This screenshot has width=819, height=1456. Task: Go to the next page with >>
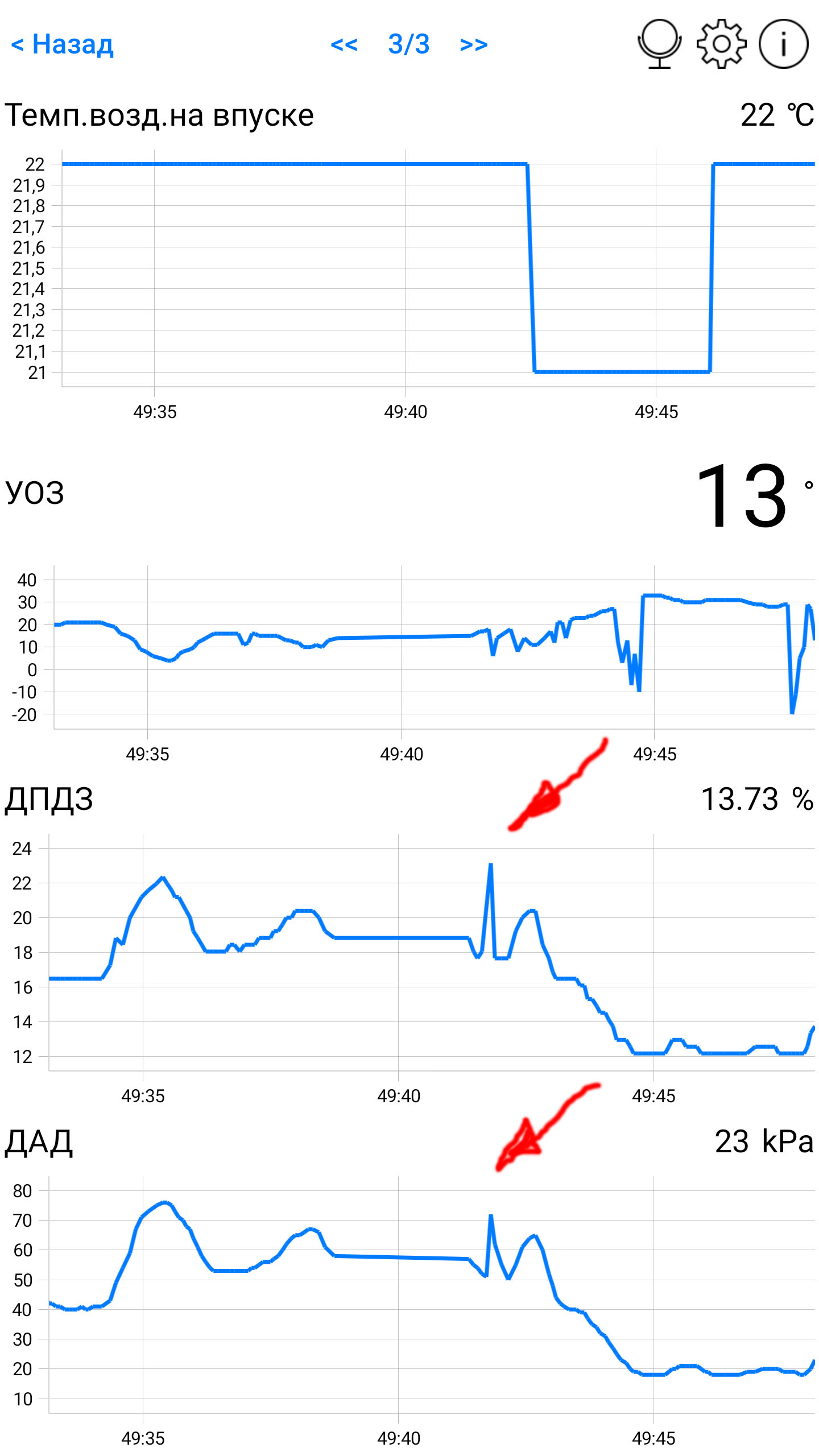click(x=474, y=44)
